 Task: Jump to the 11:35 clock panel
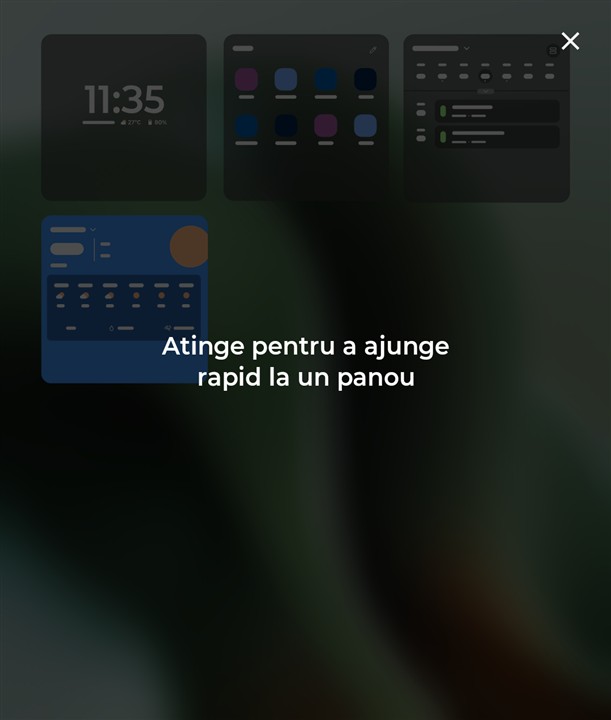coord(124,118)
